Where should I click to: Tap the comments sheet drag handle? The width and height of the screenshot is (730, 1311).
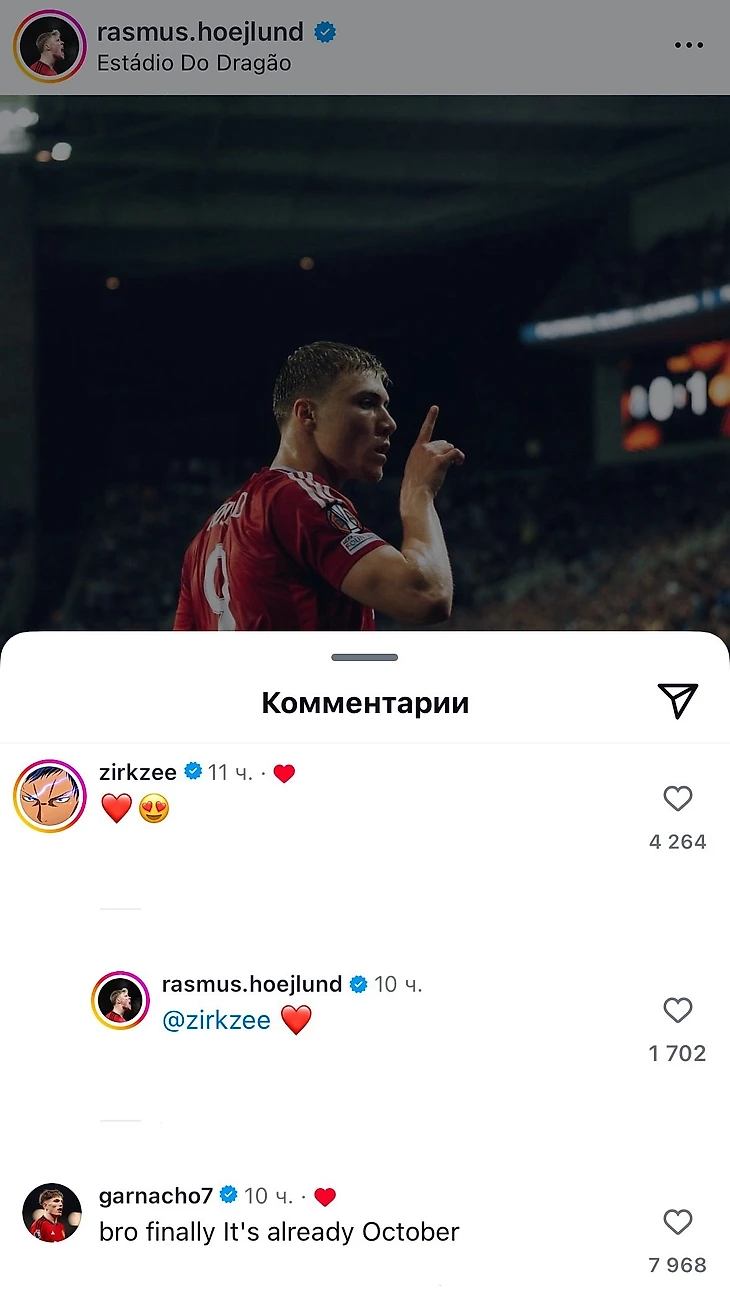[364, 657]
